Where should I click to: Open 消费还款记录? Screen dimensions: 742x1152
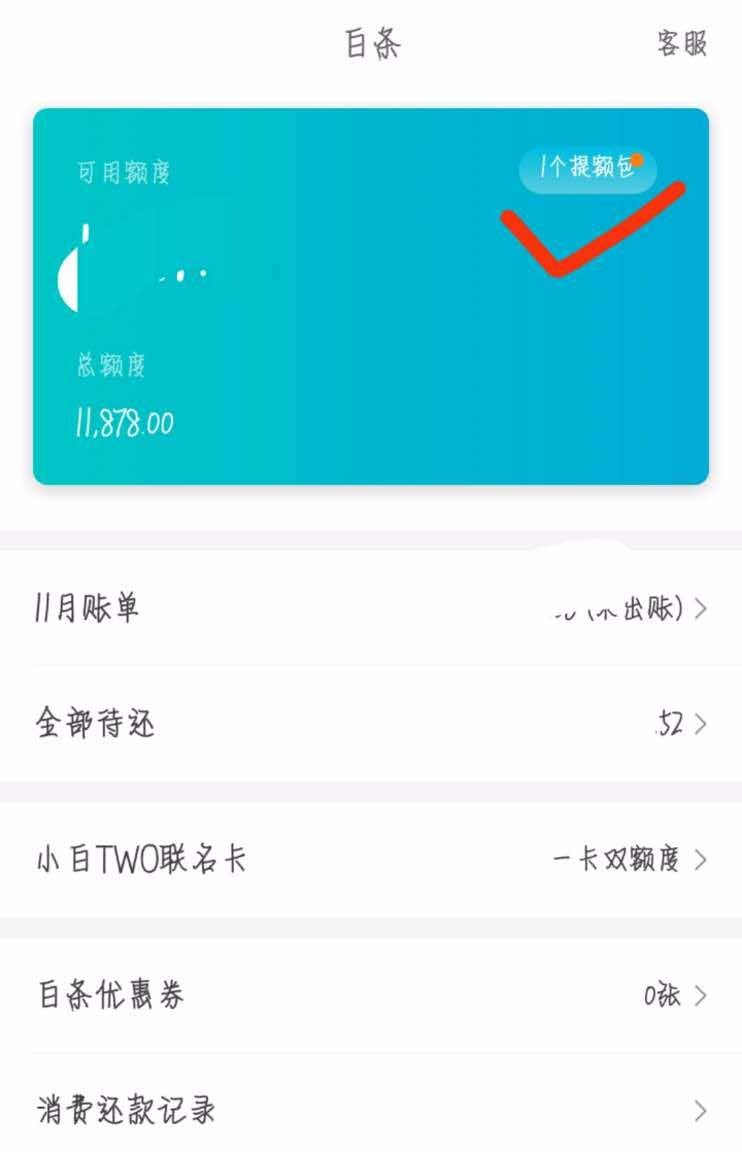coord(370,1110)
